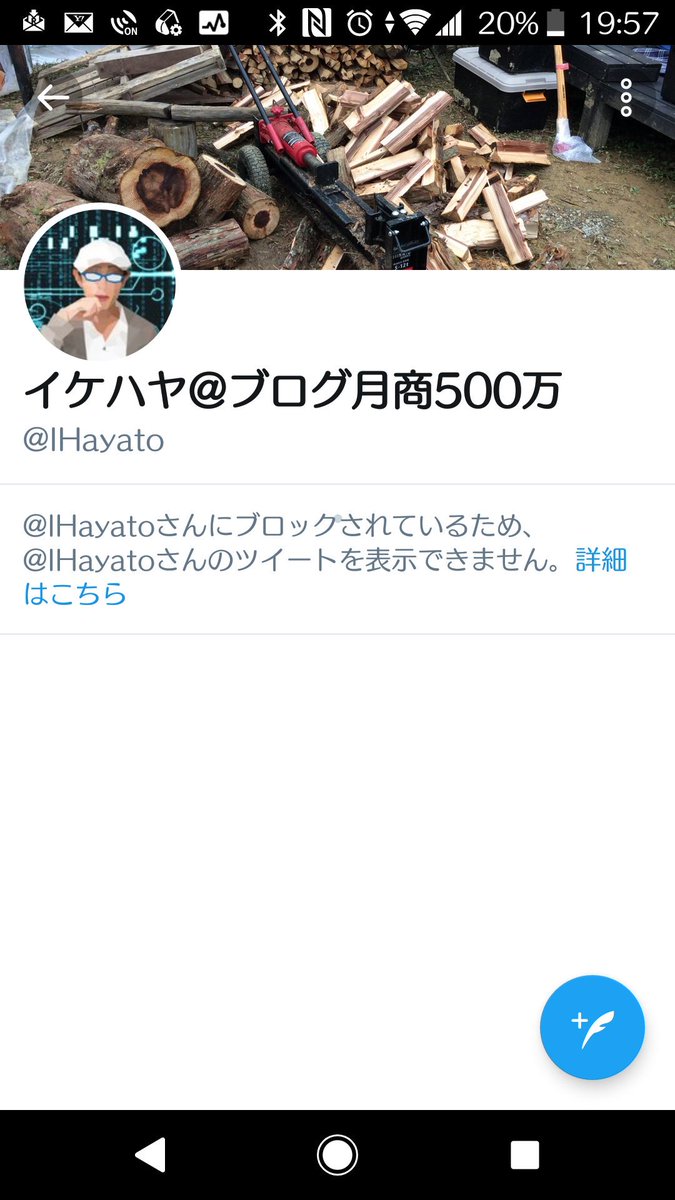
Task: Open the 詳細はこちら link
Action: pyautogui.click(x=600, y=560)
